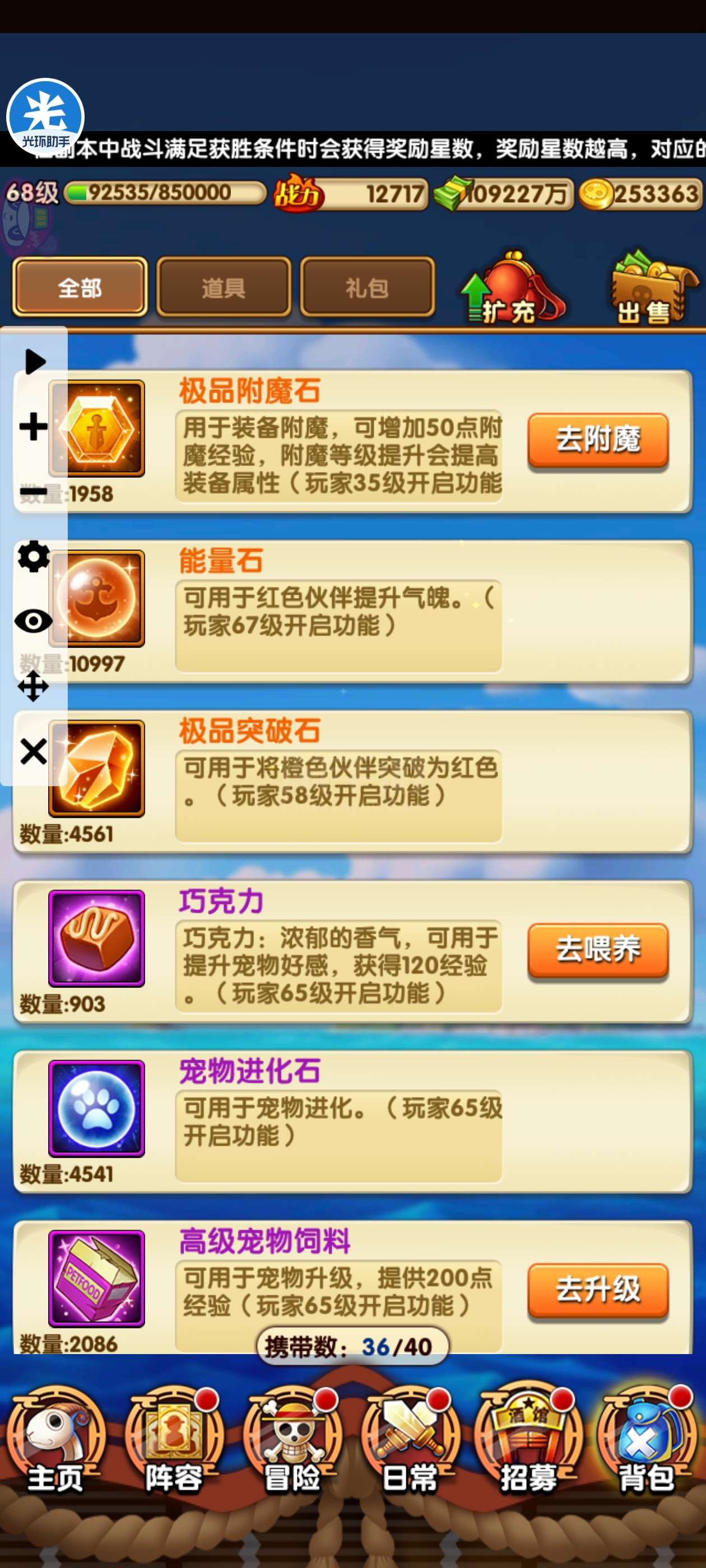706x1568 pixels.
Task: Toggle the eye visibility icon
Action: point(34,621)
